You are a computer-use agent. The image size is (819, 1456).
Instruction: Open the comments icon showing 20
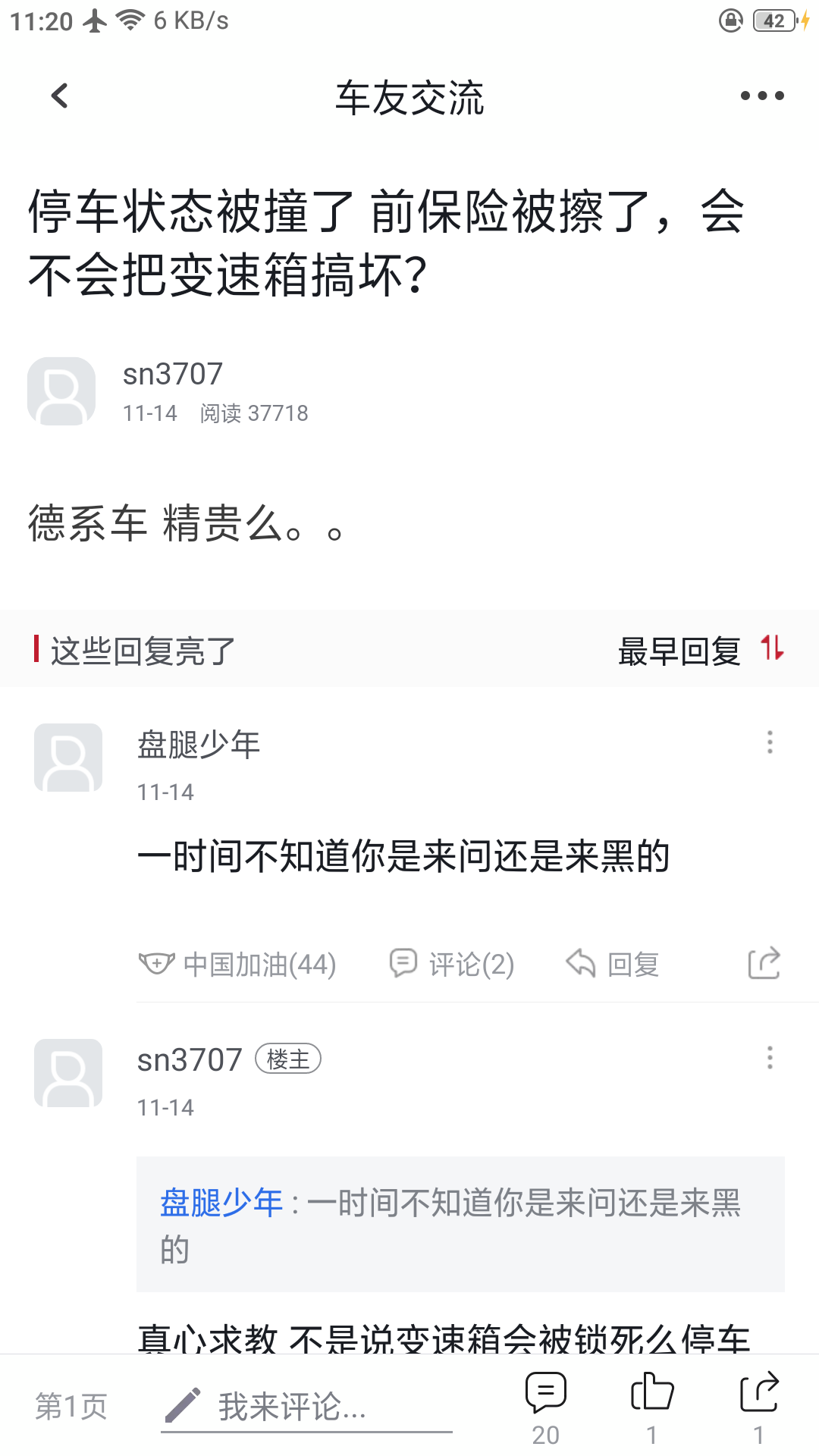546,1407
